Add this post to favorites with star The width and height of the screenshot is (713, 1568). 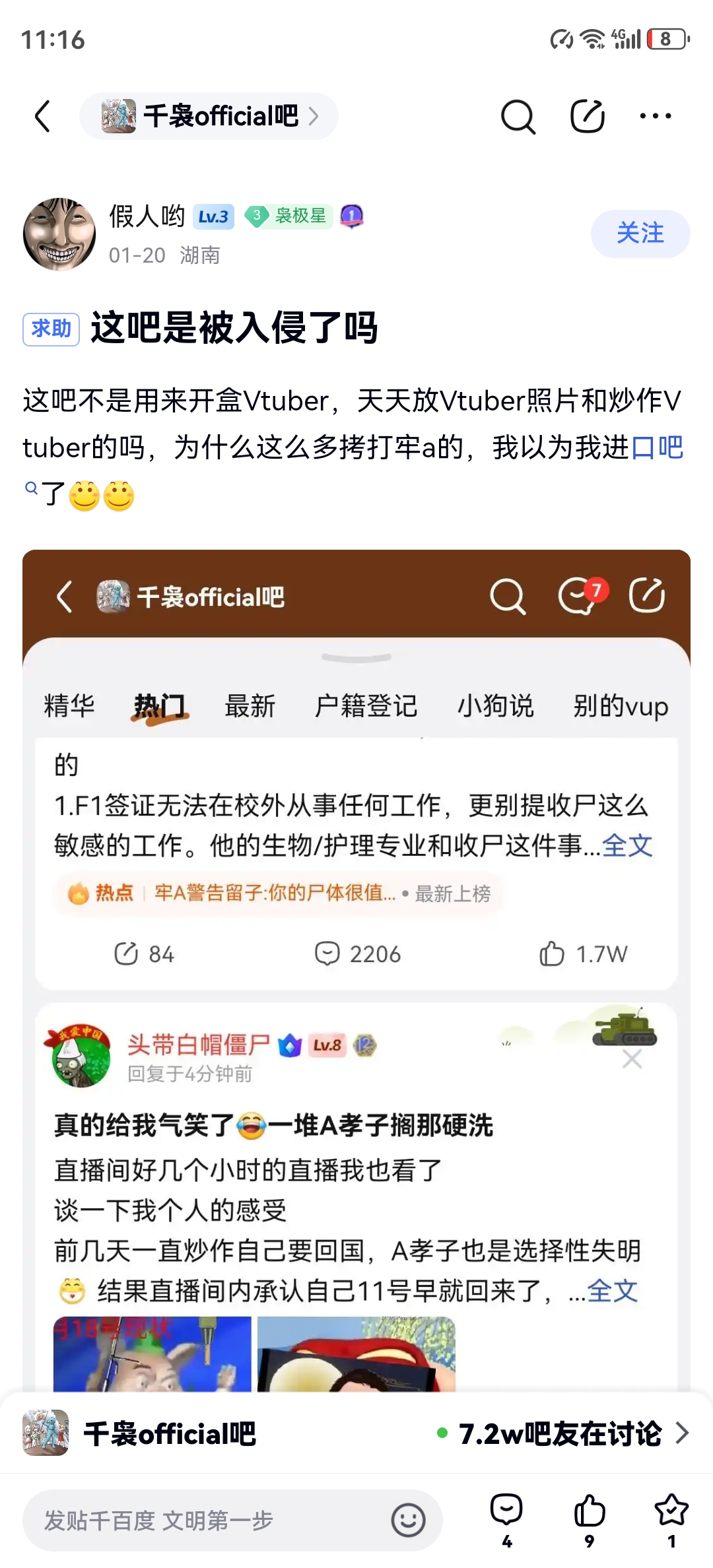tap(671, 1518)
